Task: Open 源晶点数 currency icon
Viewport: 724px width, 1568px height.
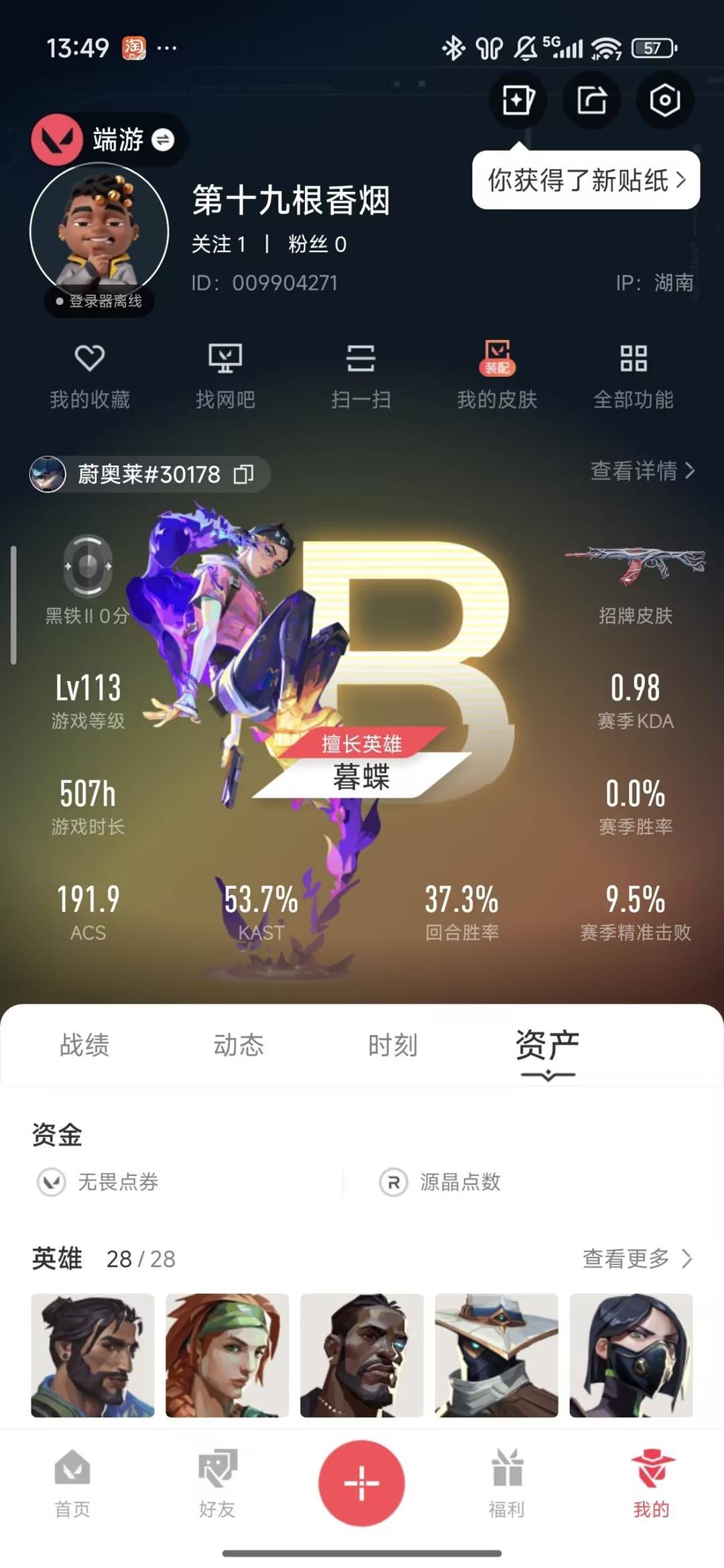Action: pos(395,1183)
